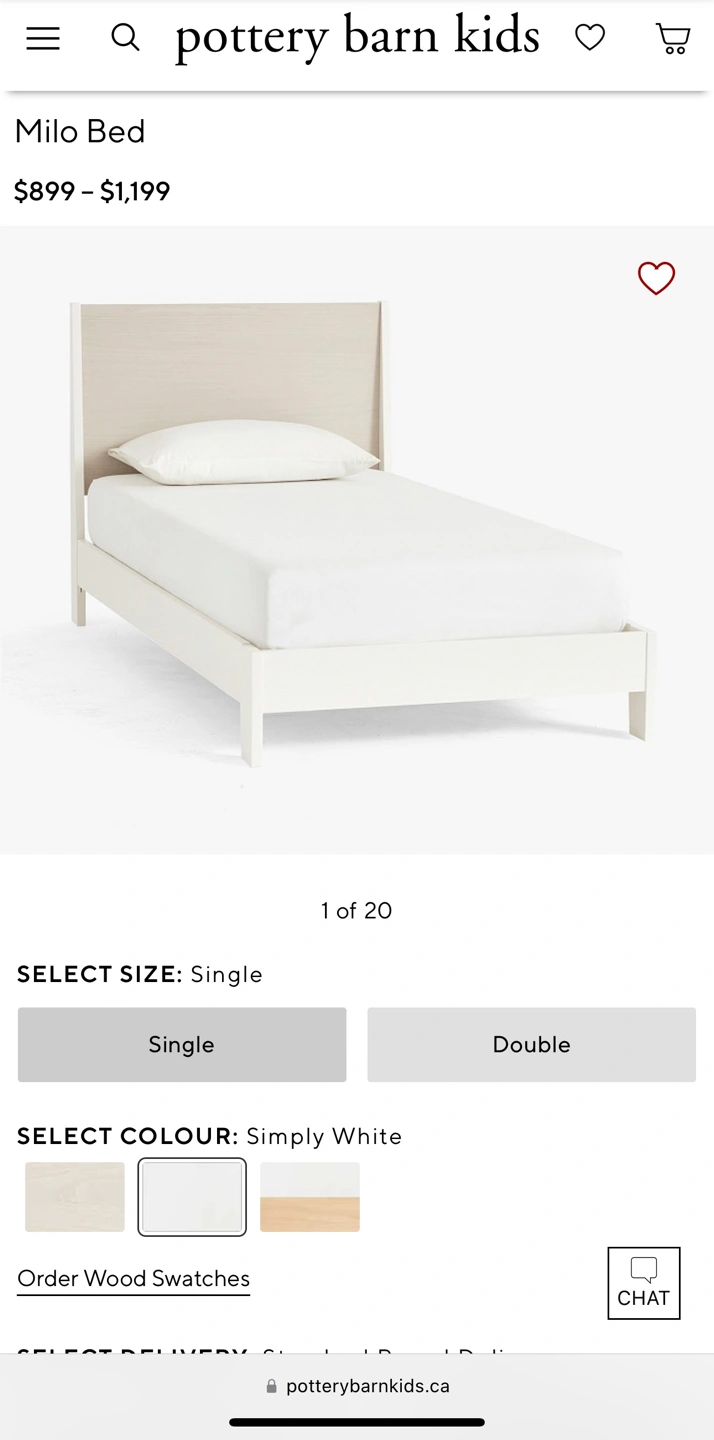Viewport: 714px width, 1440px height.
Task: Select the Simply White colour swatch
Action: pos(192,1196)
